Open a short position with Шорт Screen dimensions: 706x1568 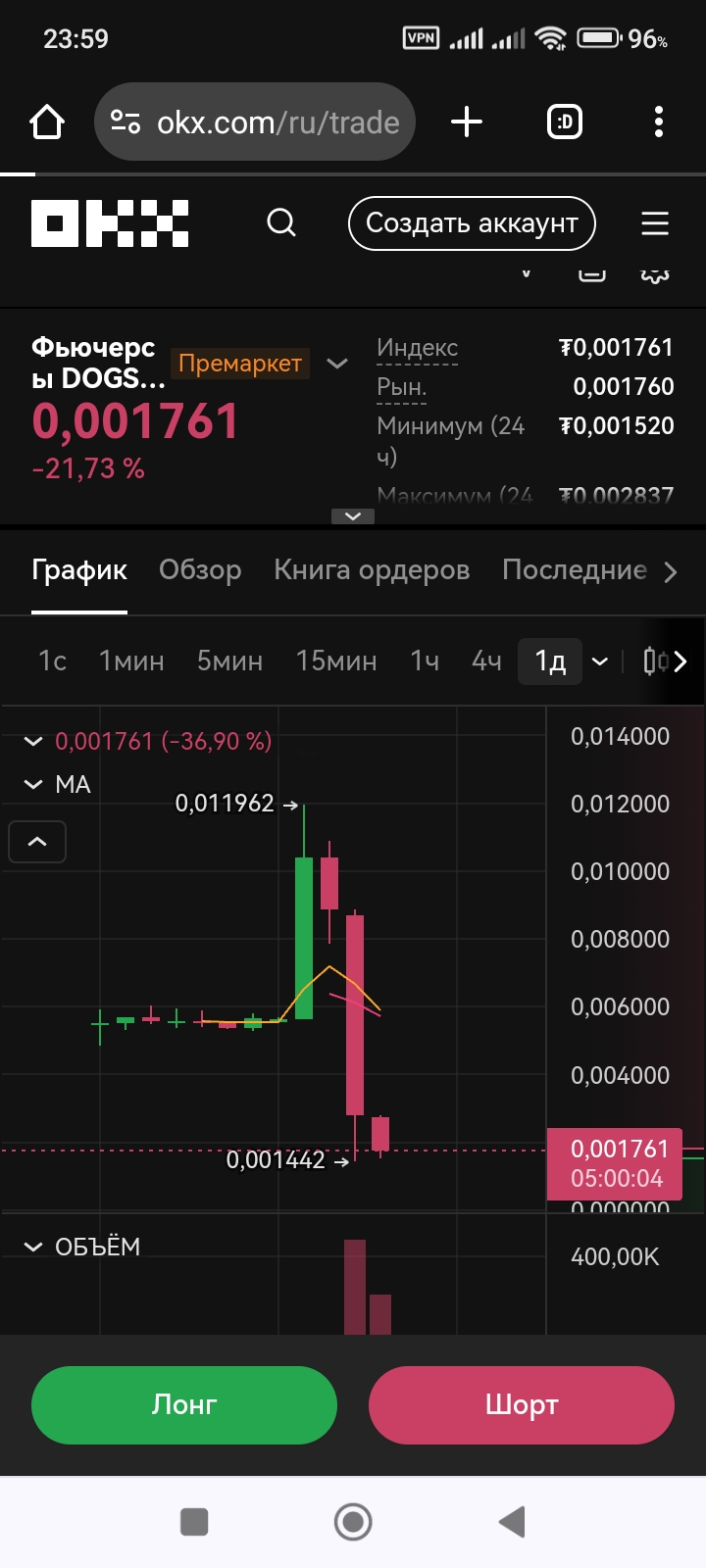[x=522, y=1404]
